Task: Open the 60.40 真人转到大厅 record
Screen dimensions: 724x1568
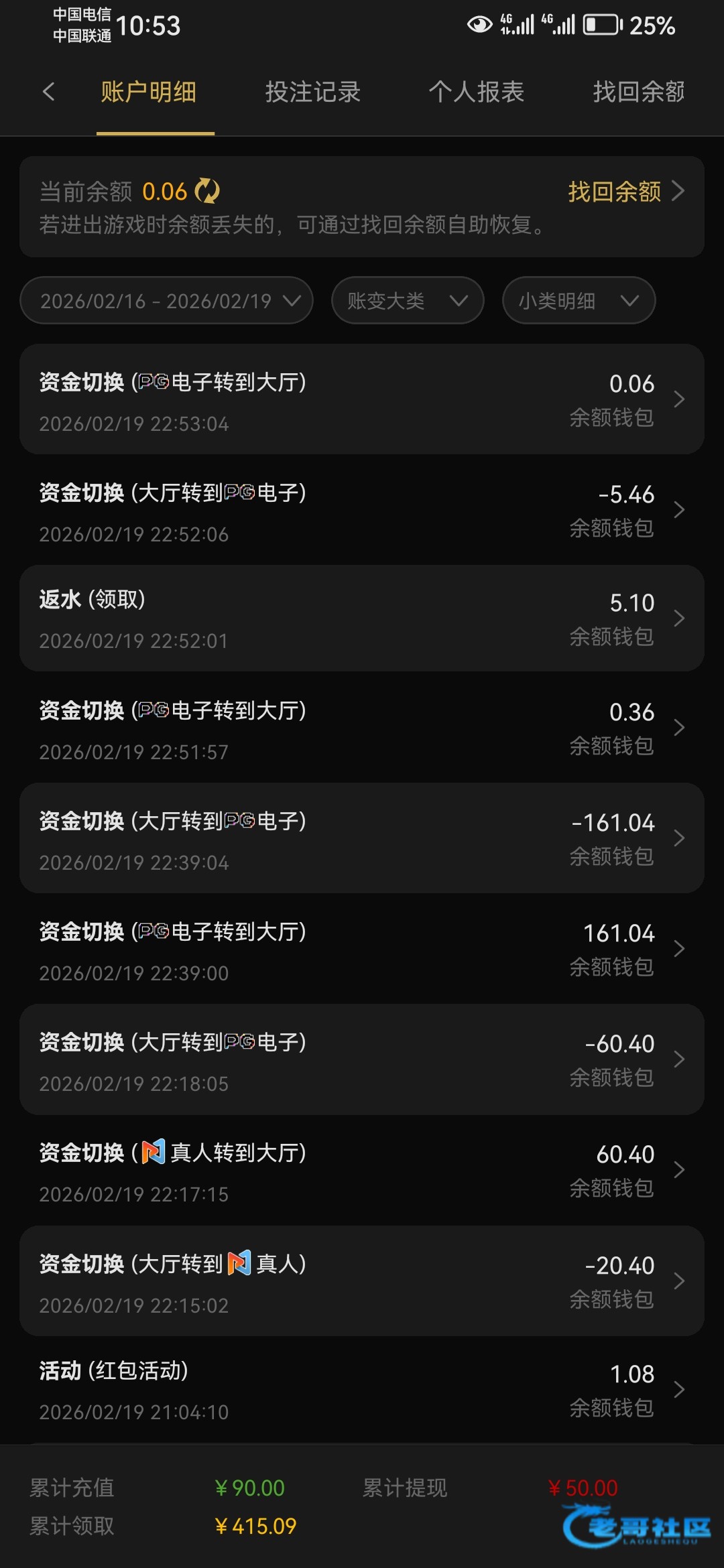Action: [x=362, y=1171]
